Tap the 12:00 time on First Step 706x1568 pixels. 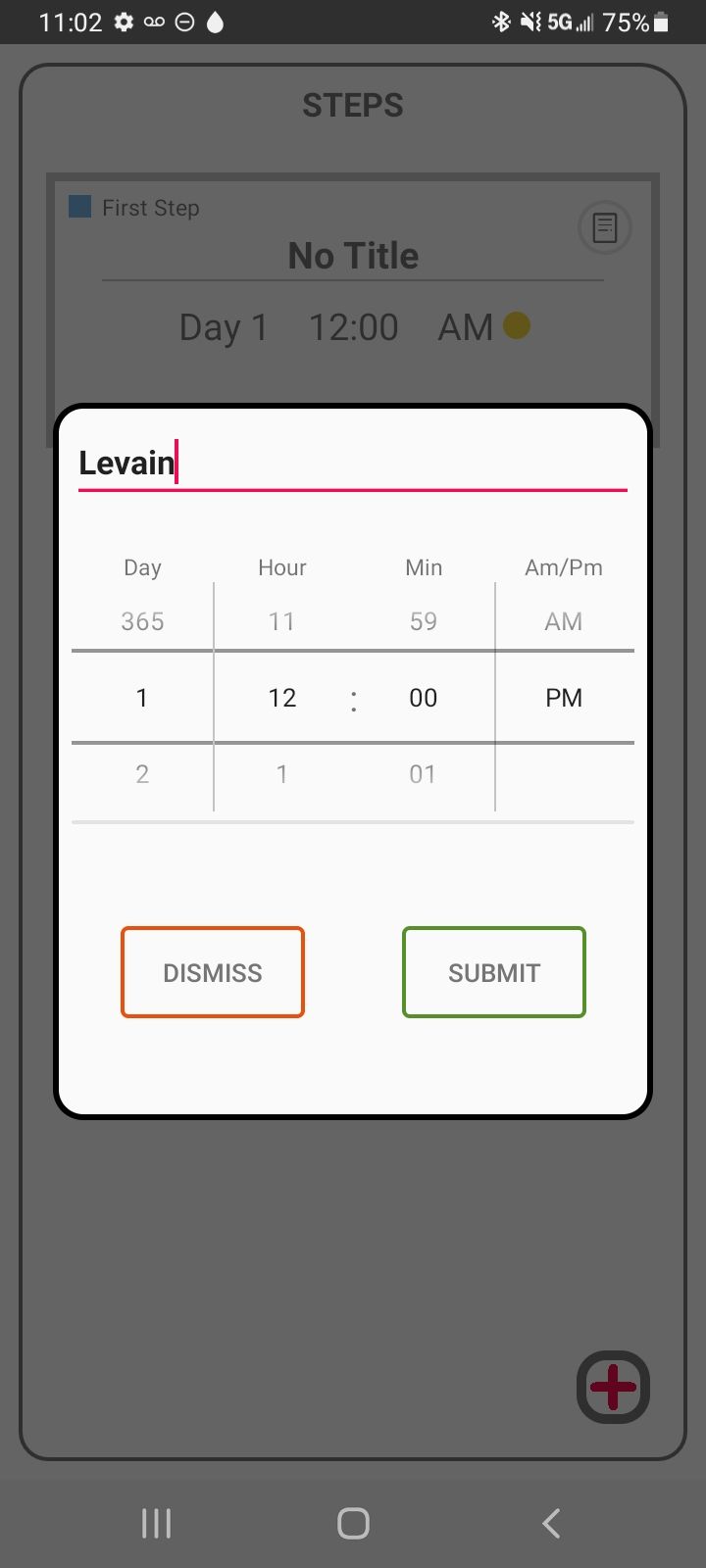(x=353, y=326)
